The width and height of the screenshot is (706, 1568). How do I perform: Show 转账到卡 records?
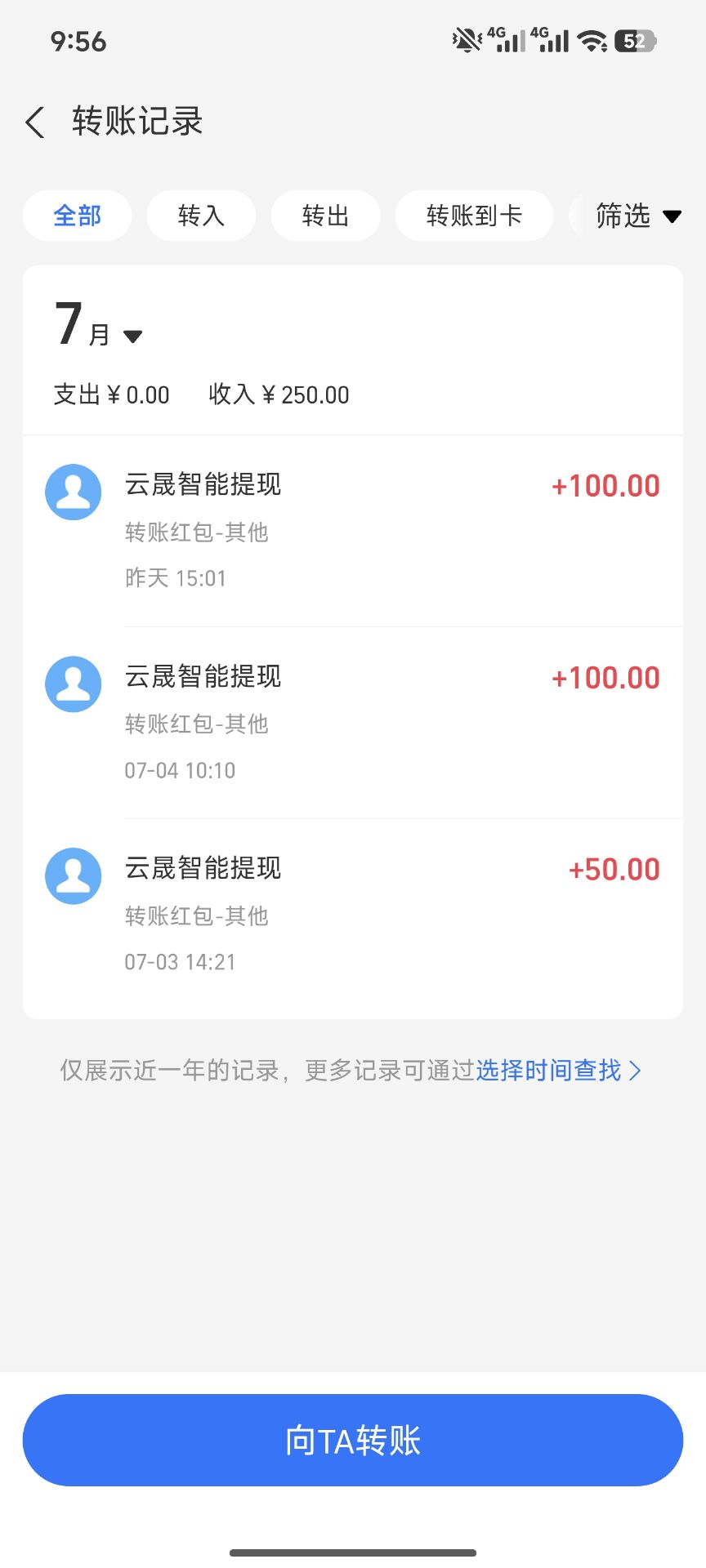click(474, 216)
